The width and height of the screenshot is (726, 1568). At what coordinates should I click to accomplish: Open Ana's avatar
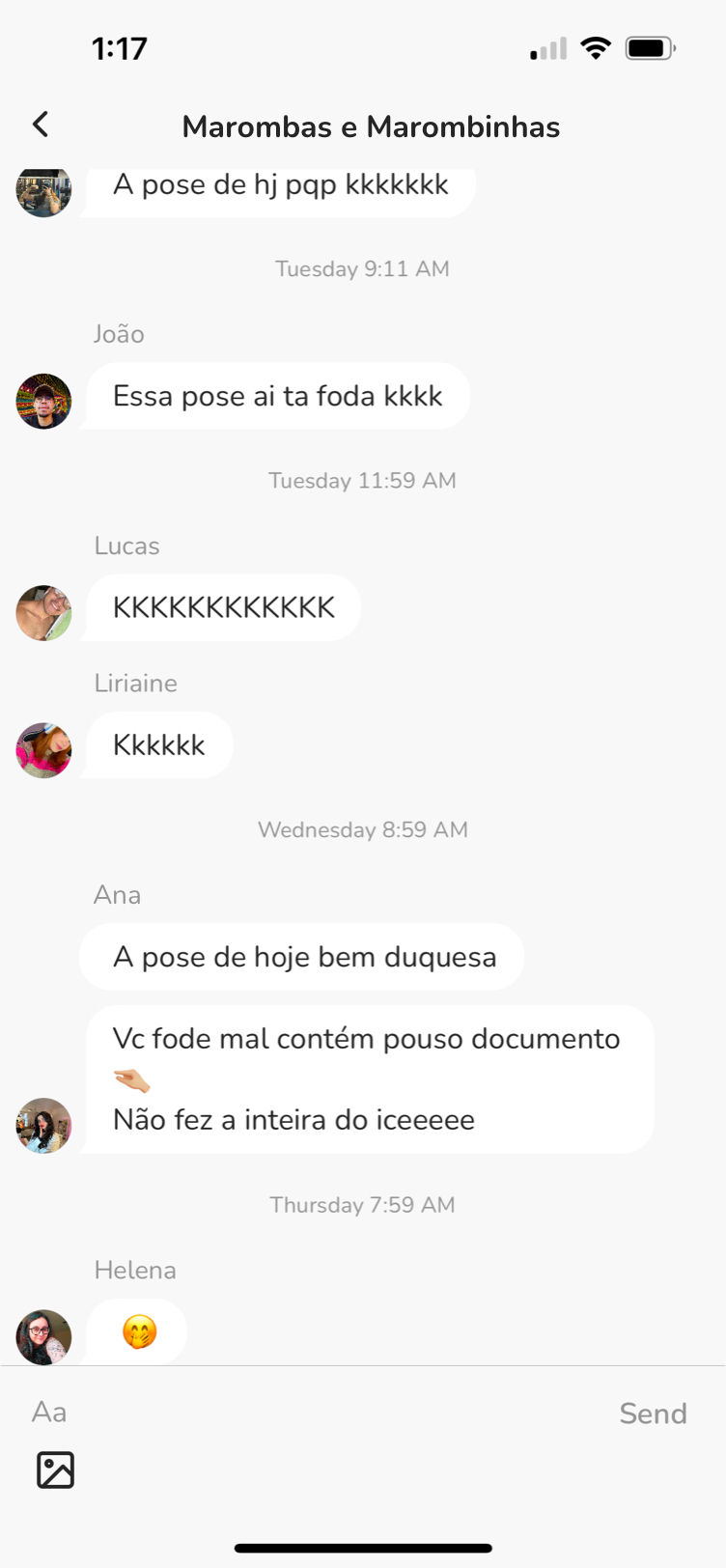coord(43,1125)
